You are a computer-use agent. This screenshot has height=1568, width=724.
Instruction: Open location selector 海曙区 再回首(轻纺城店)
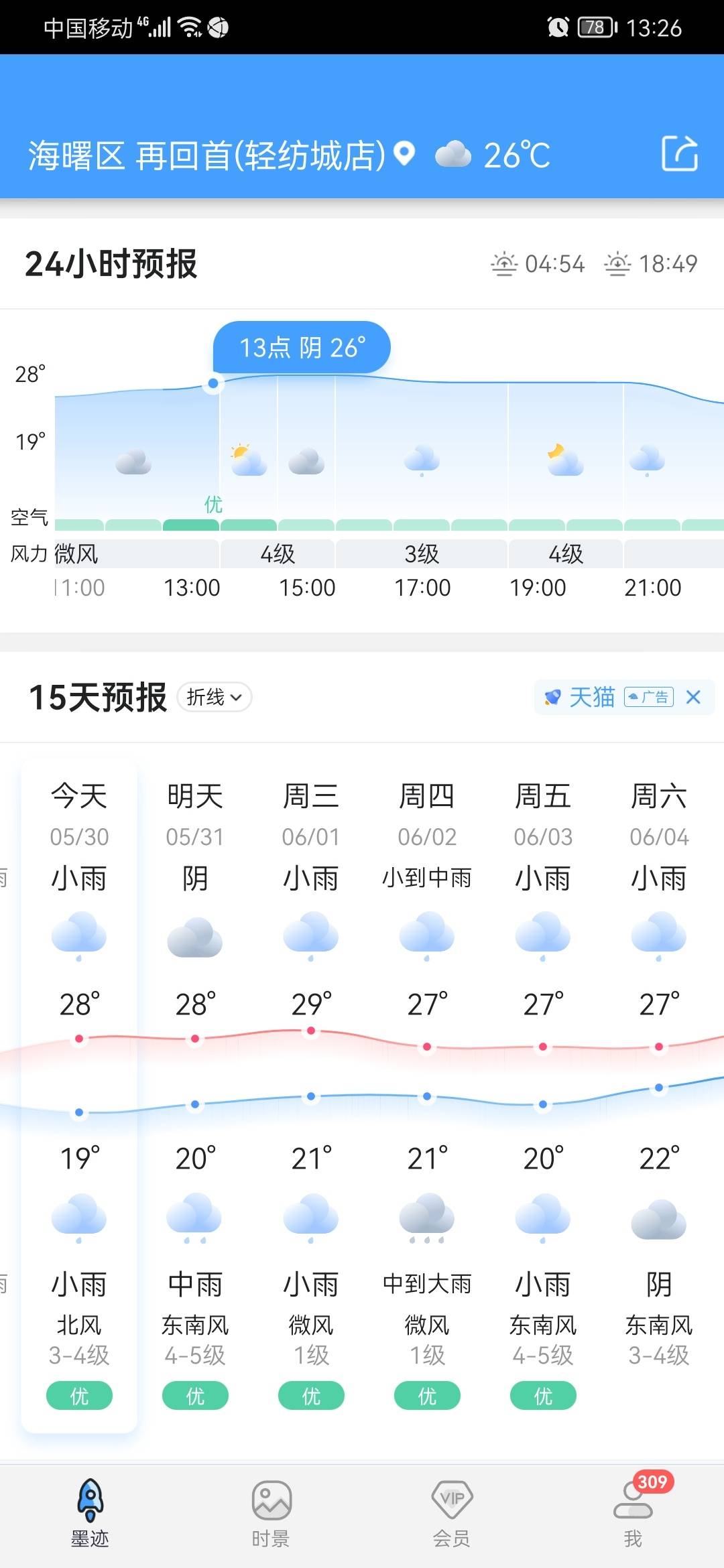[x=221, y=155]
